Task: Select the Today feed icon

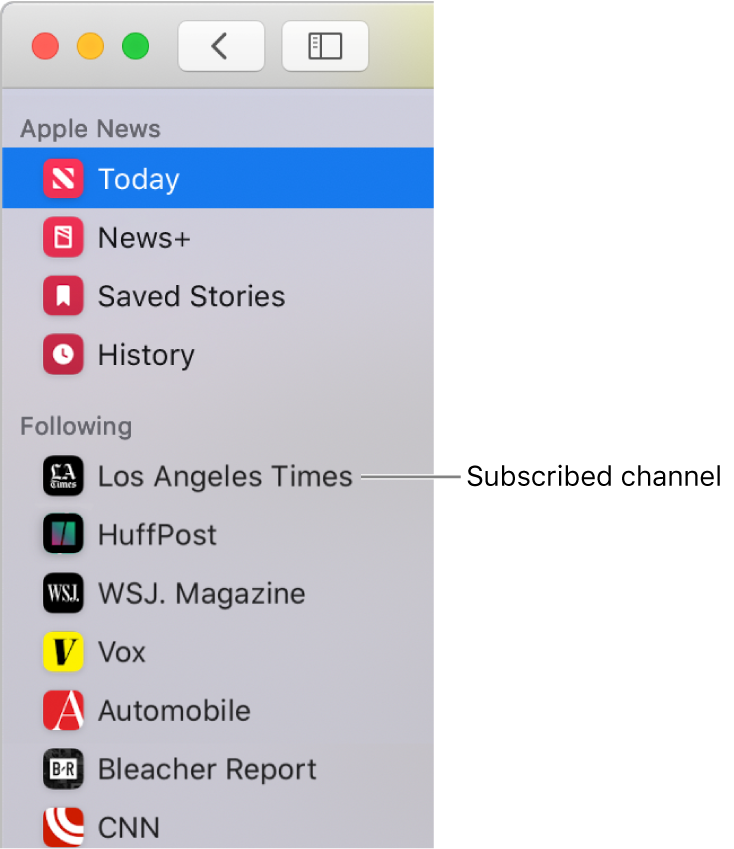Action: click(x=62, y=178)
